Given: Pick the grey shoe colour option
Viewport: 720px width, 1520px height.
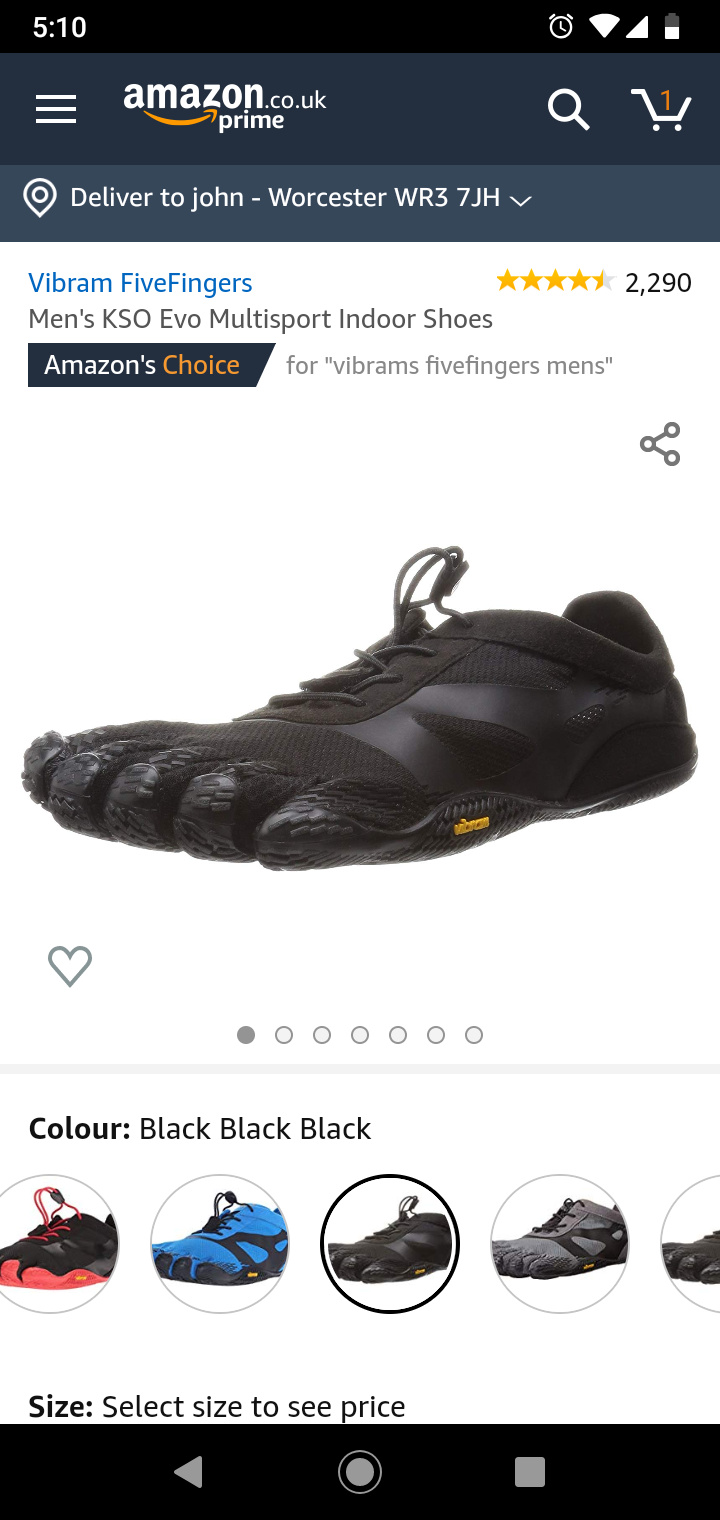Looking at the screenshot, I should point(560,1243).
